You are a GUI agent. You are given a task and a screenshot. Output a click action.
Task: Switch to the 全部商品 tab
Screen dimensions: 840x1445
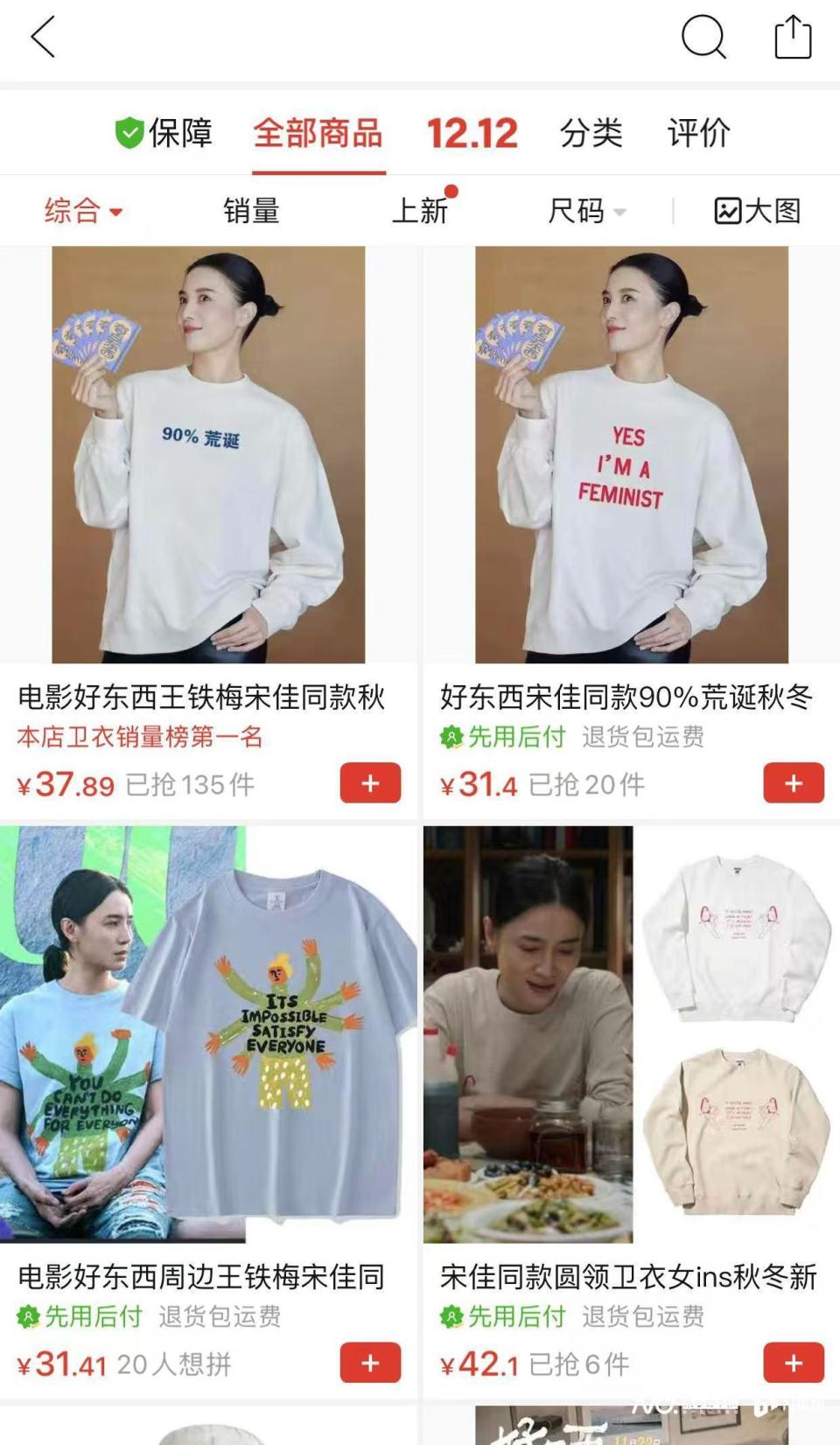318,133
